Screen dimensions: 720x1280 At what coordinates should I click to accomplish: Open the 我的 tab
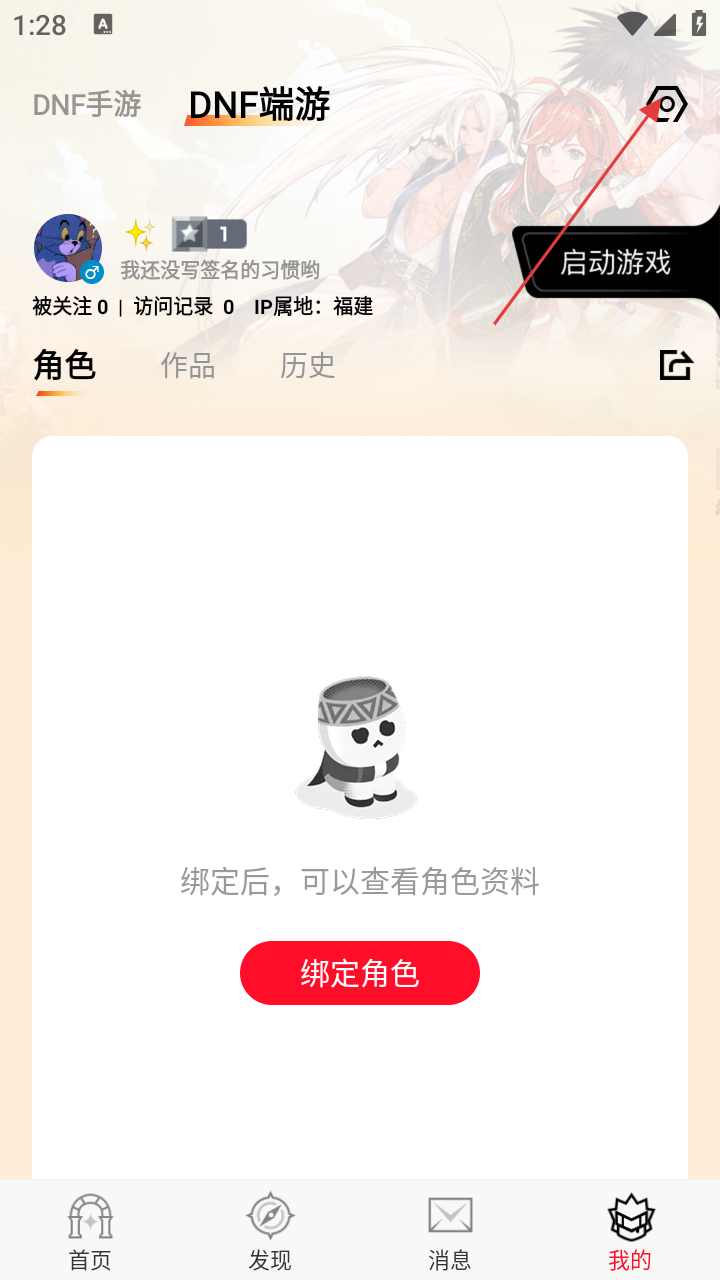click(630, 1232)
